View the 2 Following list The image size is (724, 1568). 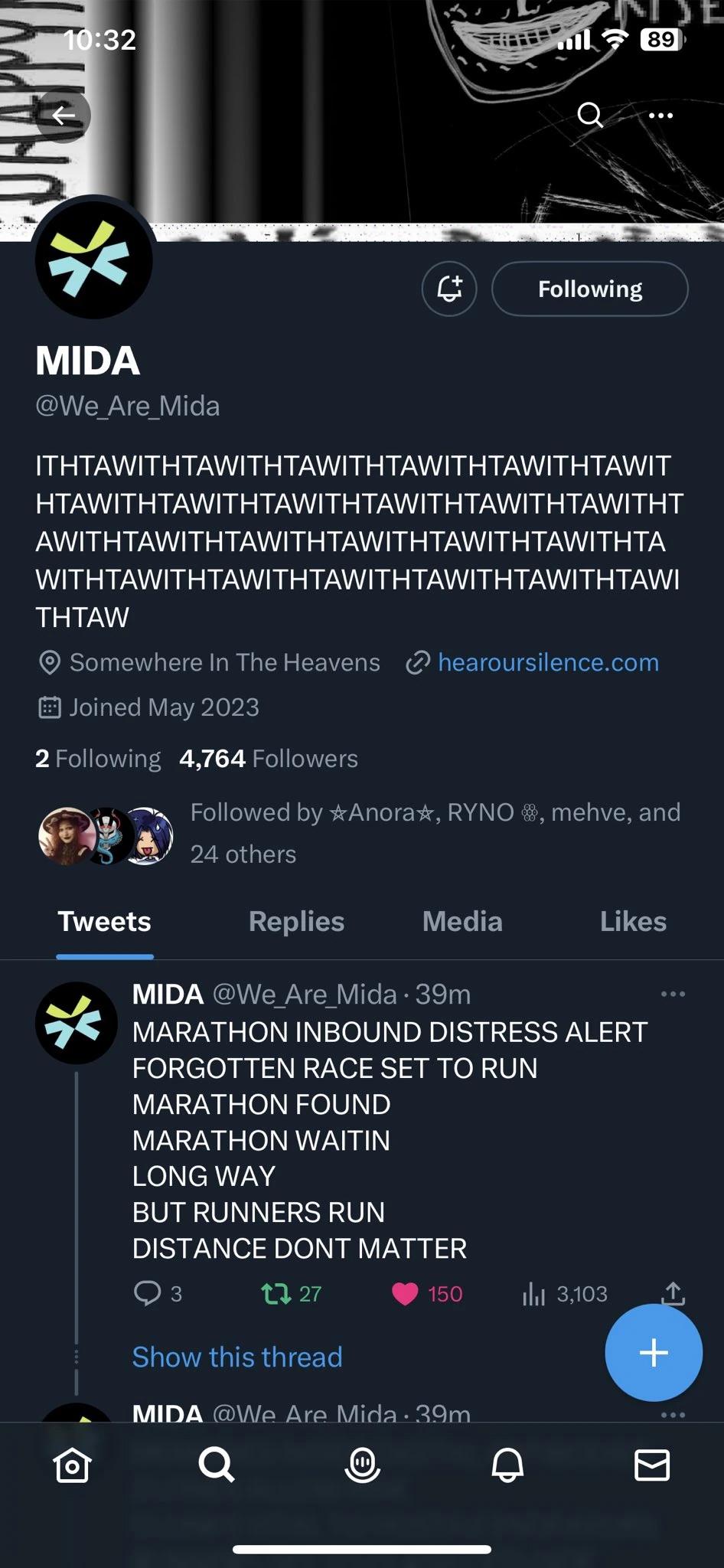(x=98, y=759)
